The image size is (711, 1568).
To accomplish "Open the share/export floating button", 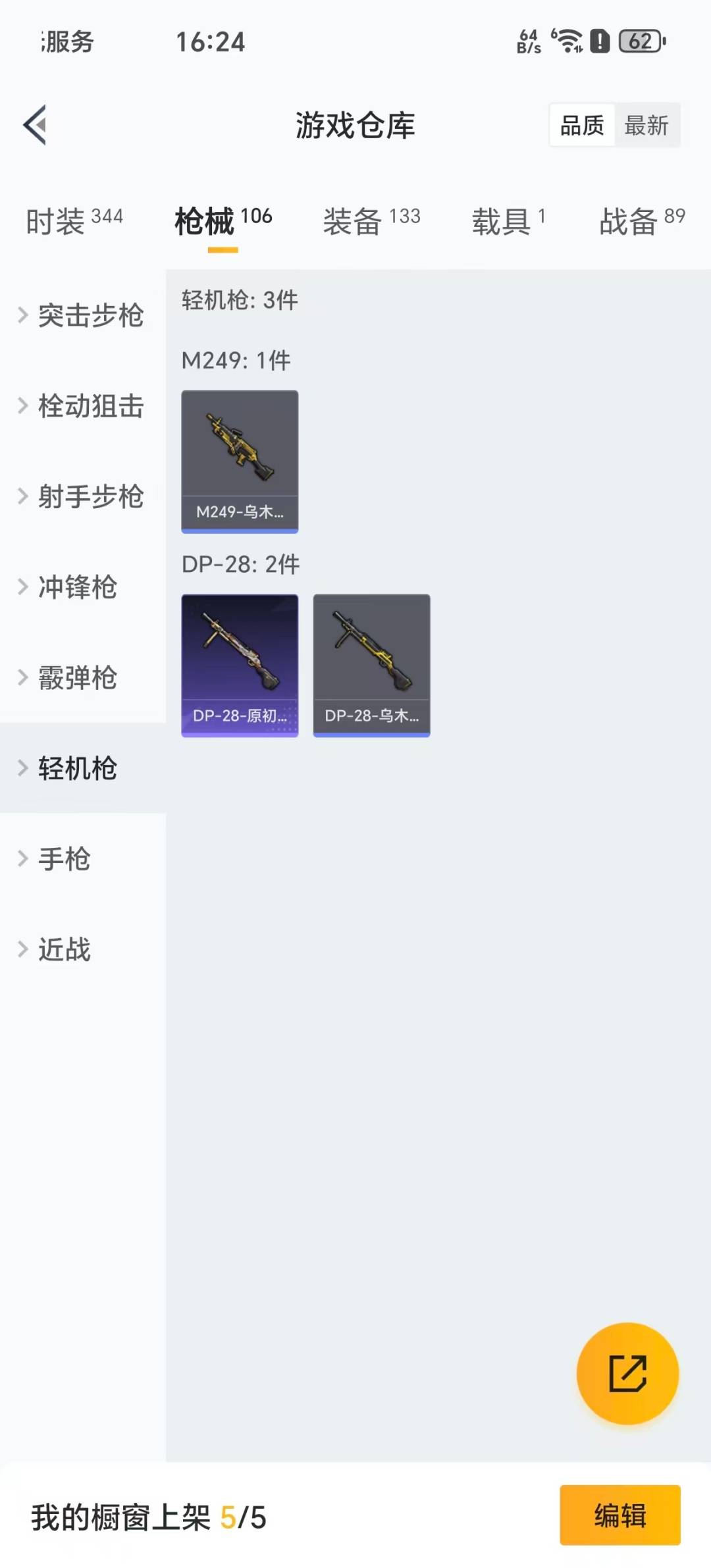I will 627,1374.
